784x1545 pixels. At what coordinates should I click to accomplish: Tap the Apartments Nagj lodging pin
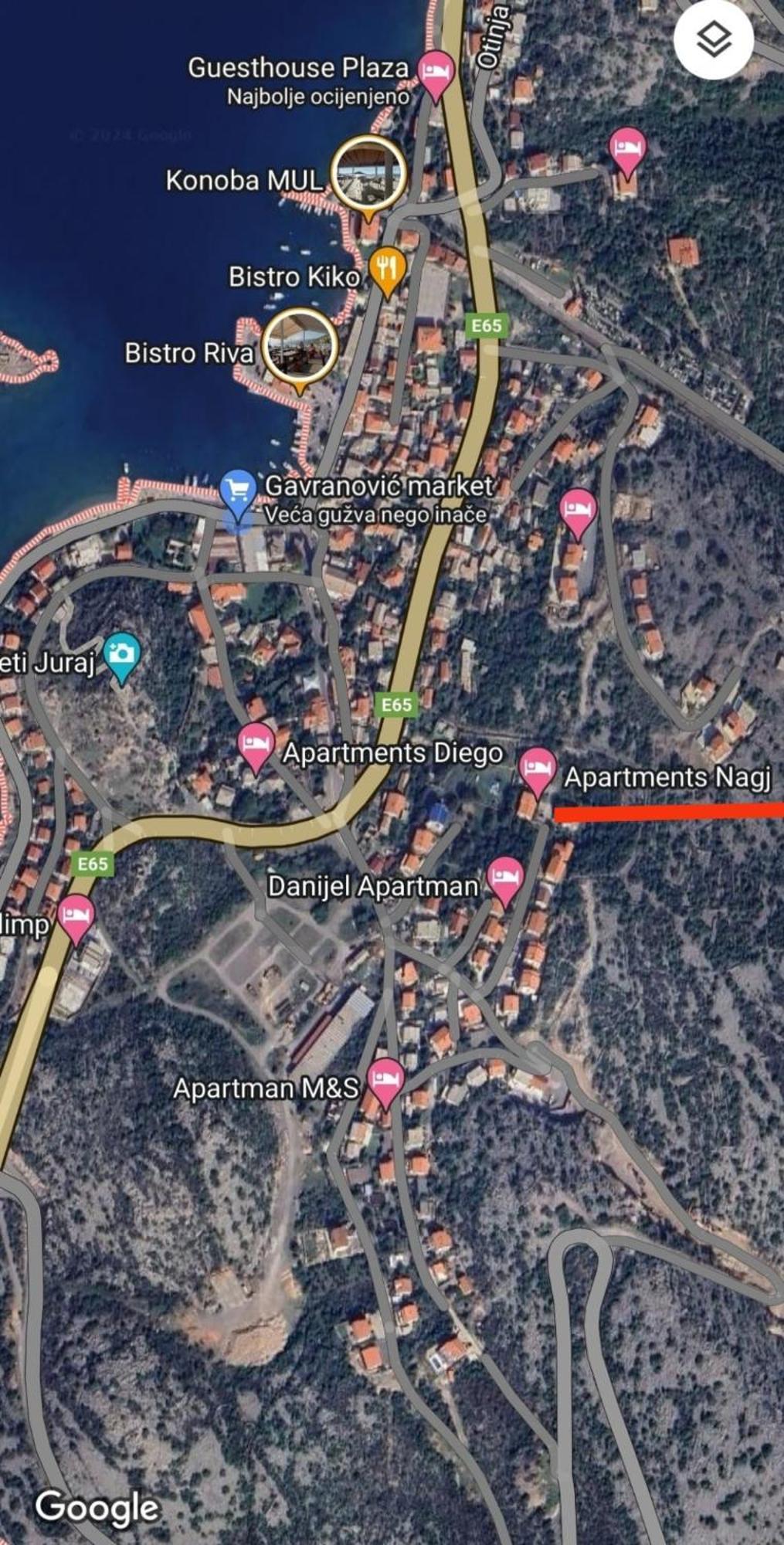pos(538,769)
